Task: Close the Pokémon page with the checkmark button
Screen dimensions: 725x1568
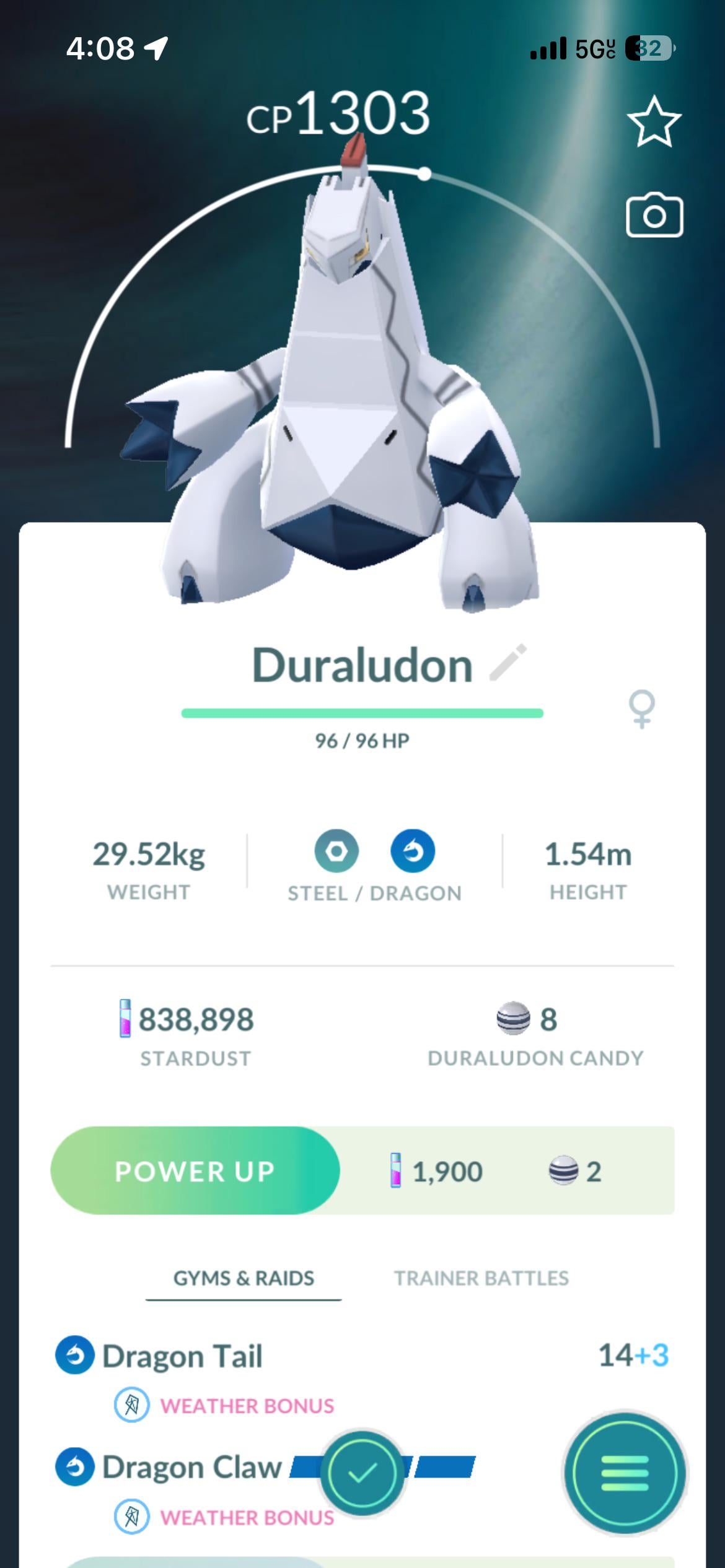Action: coord(362,1473)
